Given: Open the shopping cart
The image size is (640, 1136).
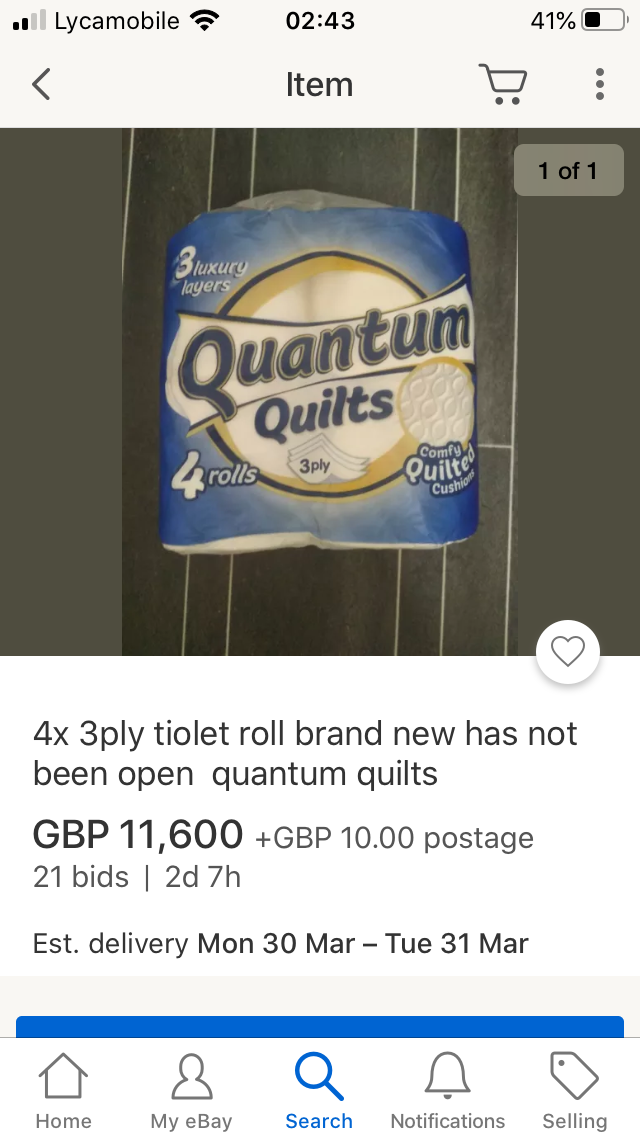Looking at the screenshot, I should pyautogui.click(x=502, y=84).
